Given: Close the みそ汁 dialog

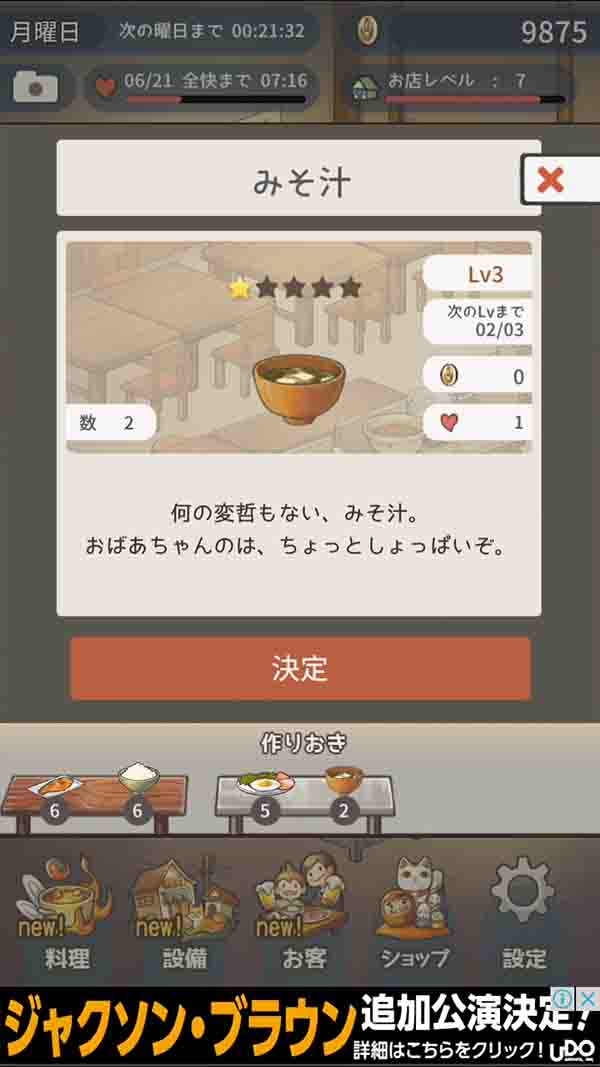Looking at the screenshot, I should point(551,180).
